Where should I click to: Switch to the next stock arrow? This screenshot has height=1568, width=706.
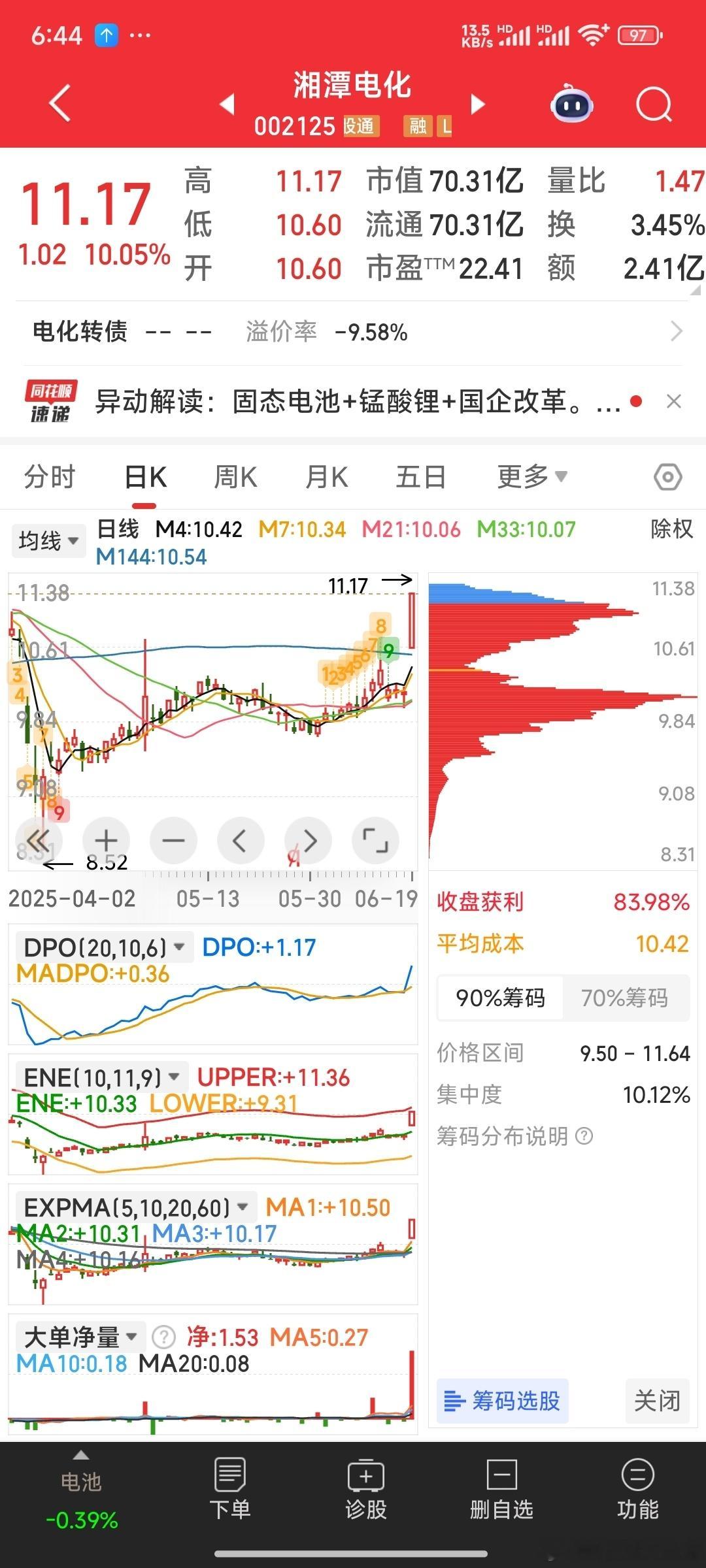pyautogui.click(x=479, y=104)
